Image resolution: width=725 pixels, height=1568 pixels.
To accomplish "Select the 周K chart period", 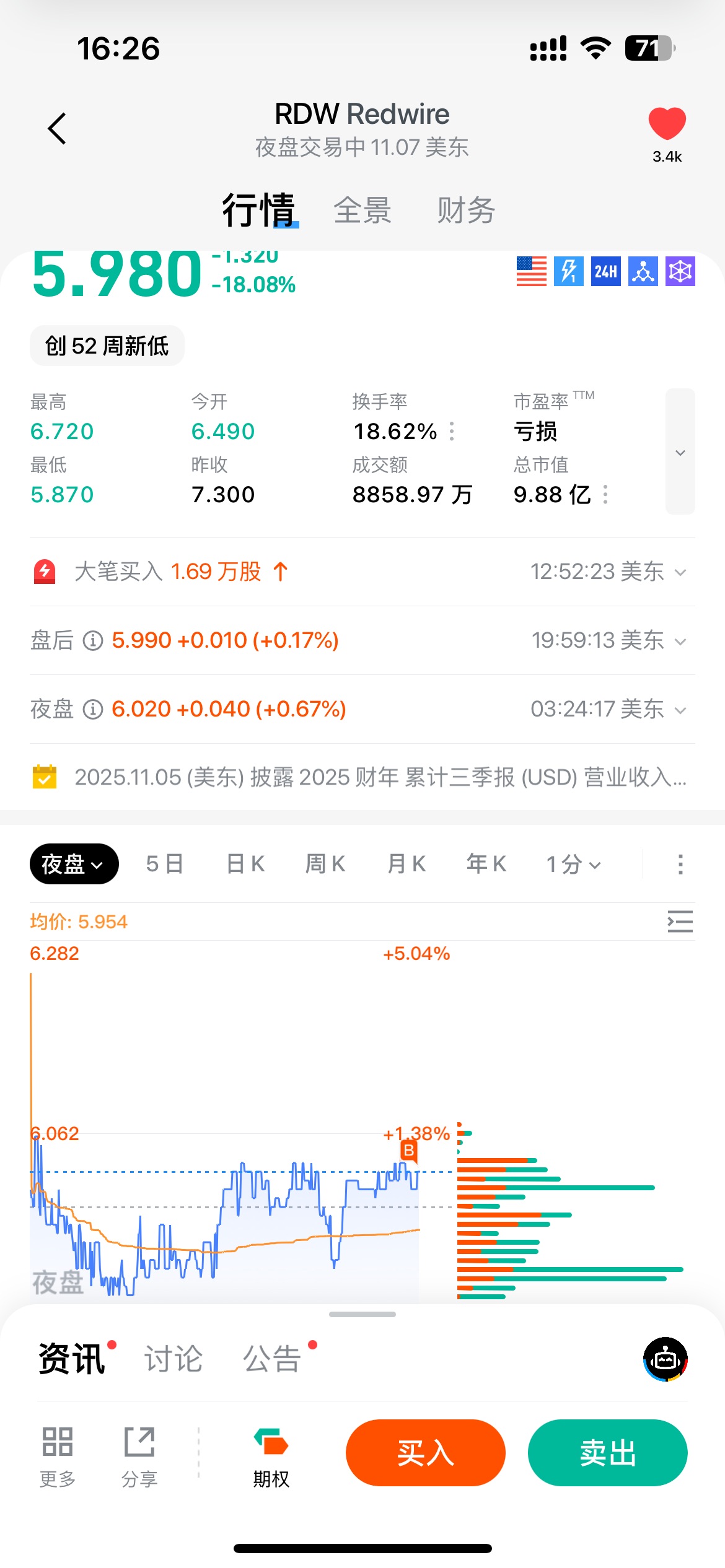I will 325,864.
